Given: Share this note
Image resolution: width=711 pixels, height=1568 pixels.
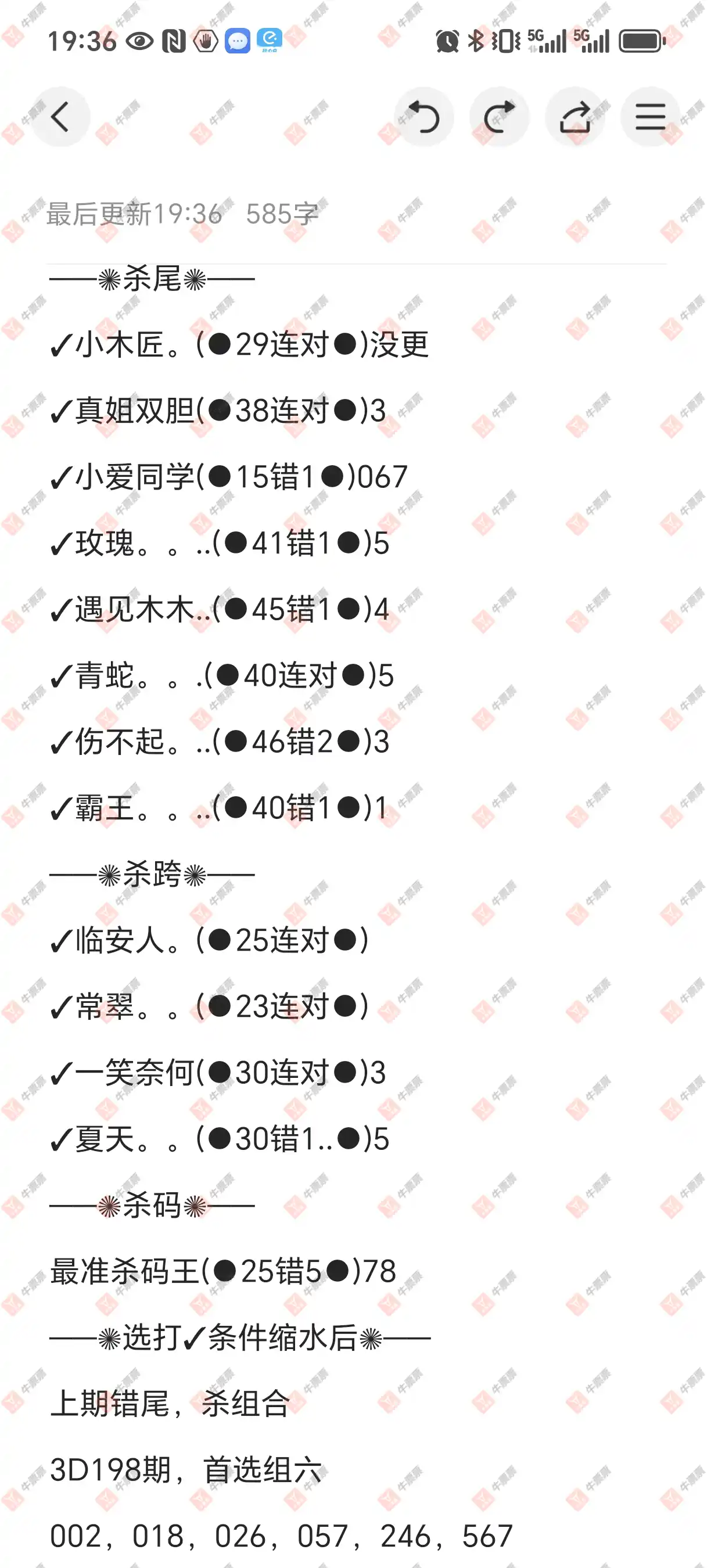Looking at the screenshot, I should coord(574,117).
